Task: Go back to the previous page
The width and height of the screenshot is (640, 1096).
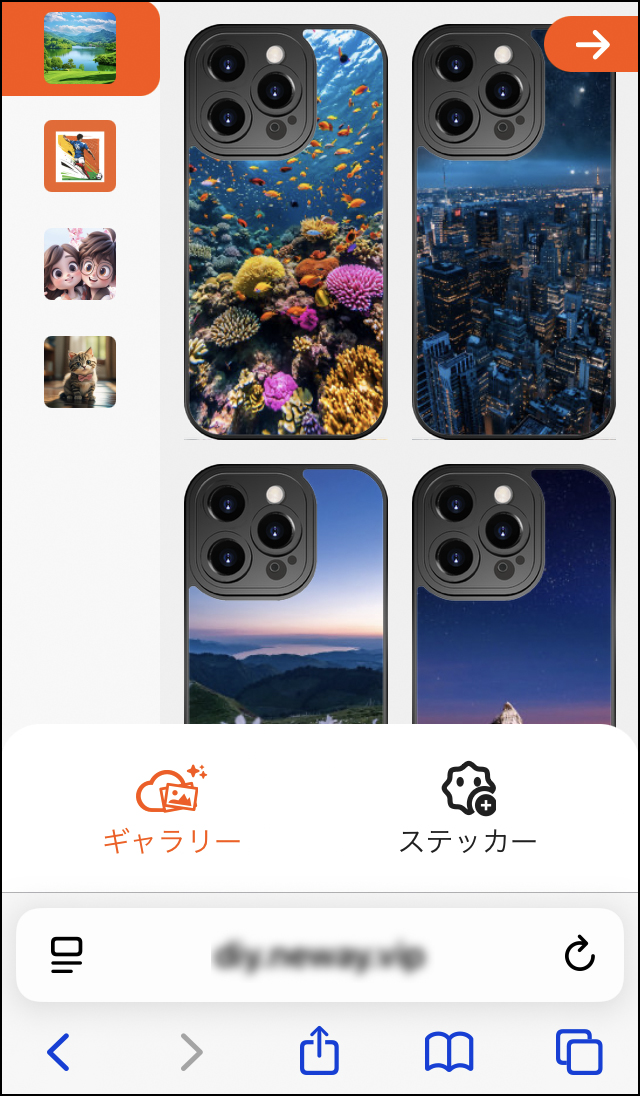Action: click(x=59, y=1052)
